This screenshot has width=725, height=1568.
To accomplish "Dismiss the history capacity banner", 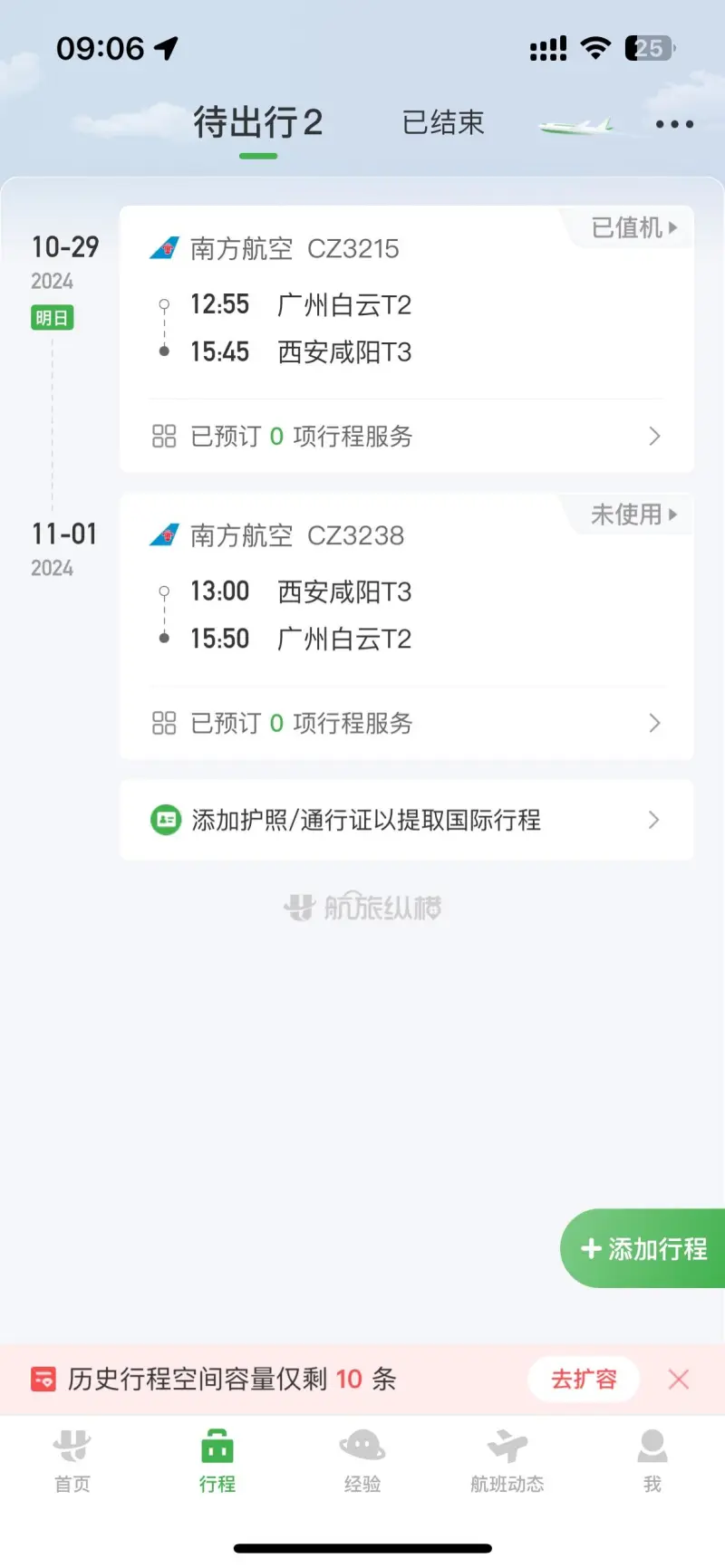I will (679, 1379).
